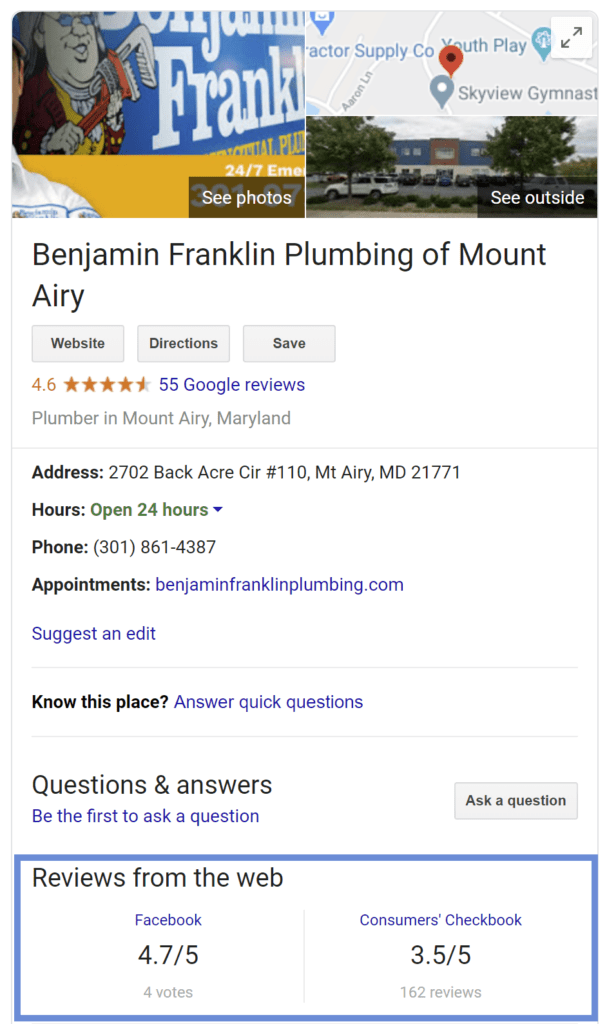Open See photos of the business
616x1024 pixels.
point(247,197)
